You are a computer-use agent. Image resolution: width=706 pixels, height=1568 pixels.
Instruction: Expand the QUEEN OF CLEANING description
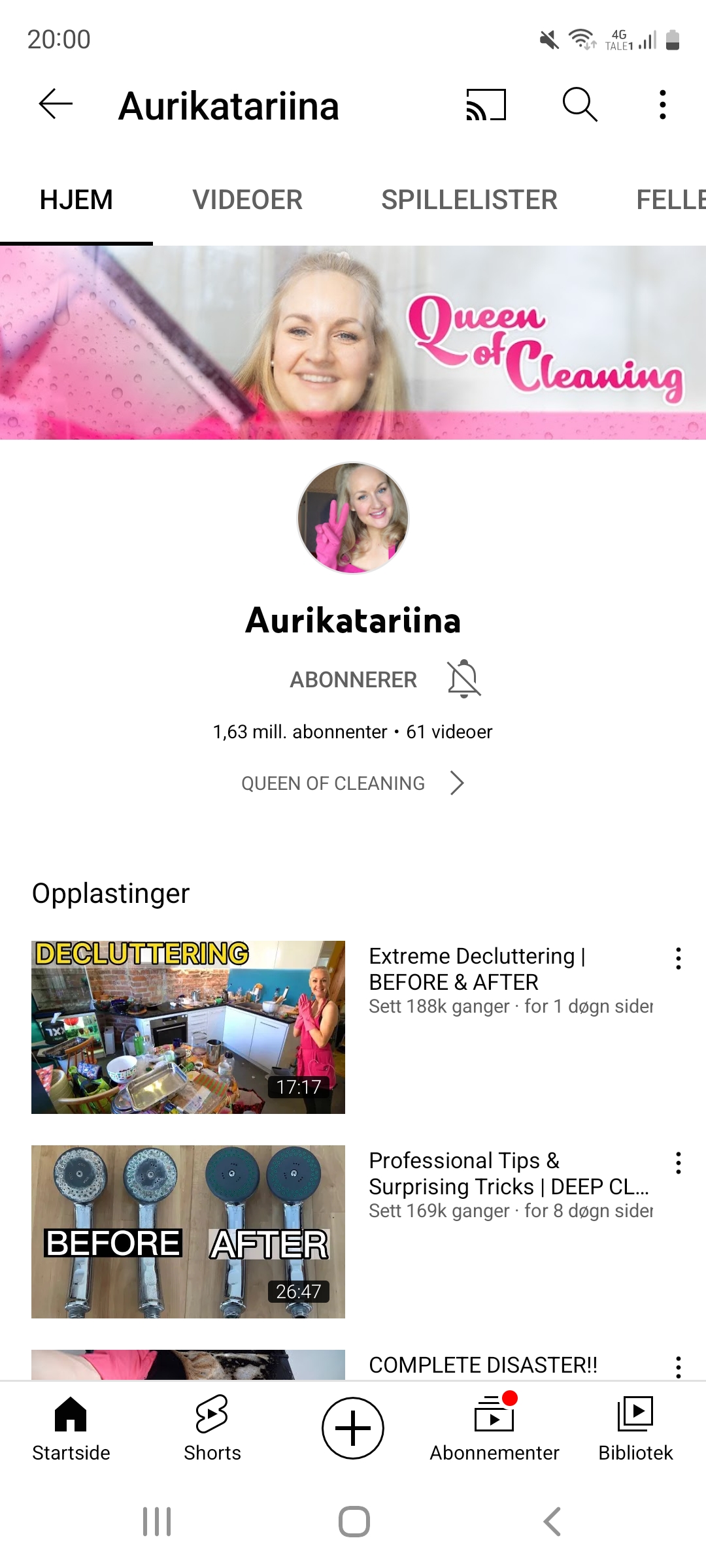(x=353, y=783)
